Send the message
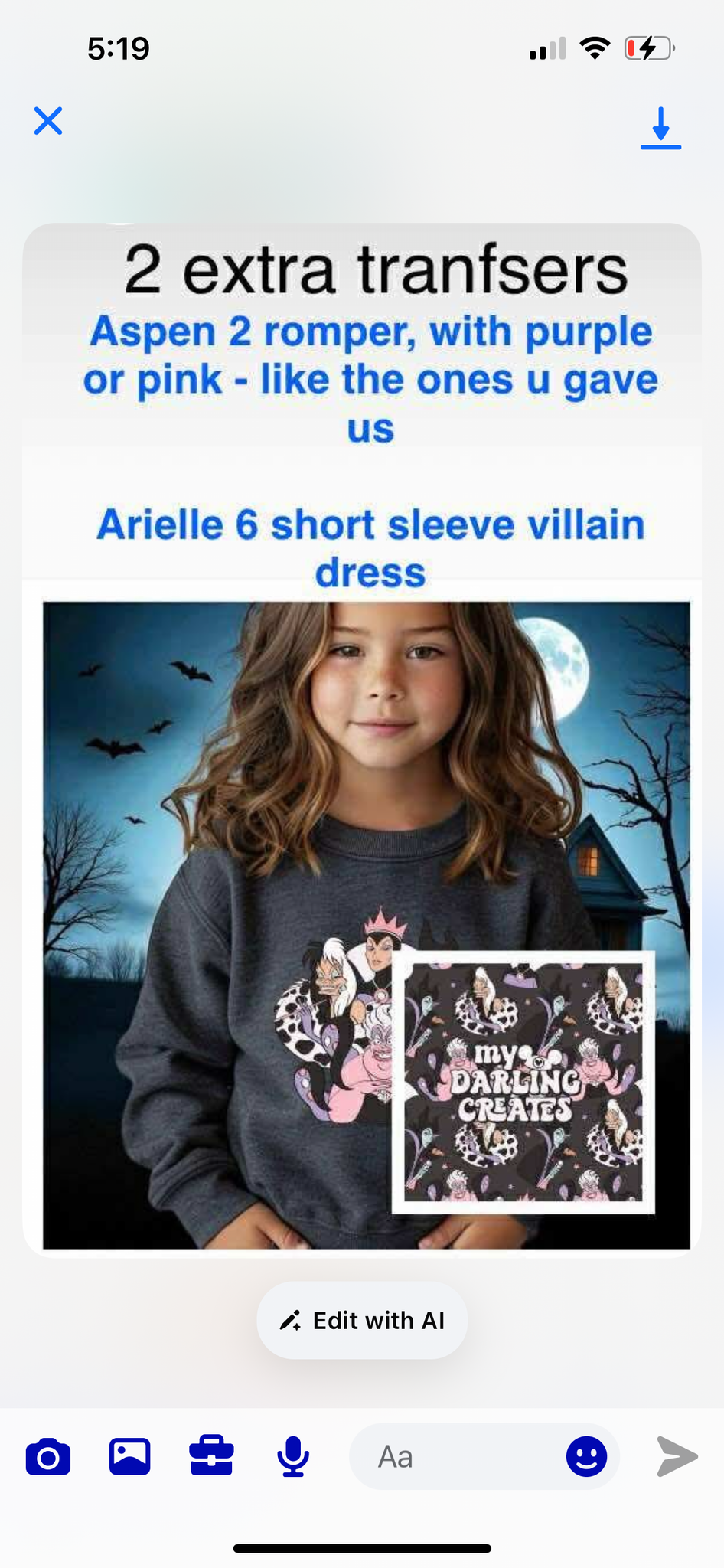This screenshot has width=724, height=1568. [677, 1456]
